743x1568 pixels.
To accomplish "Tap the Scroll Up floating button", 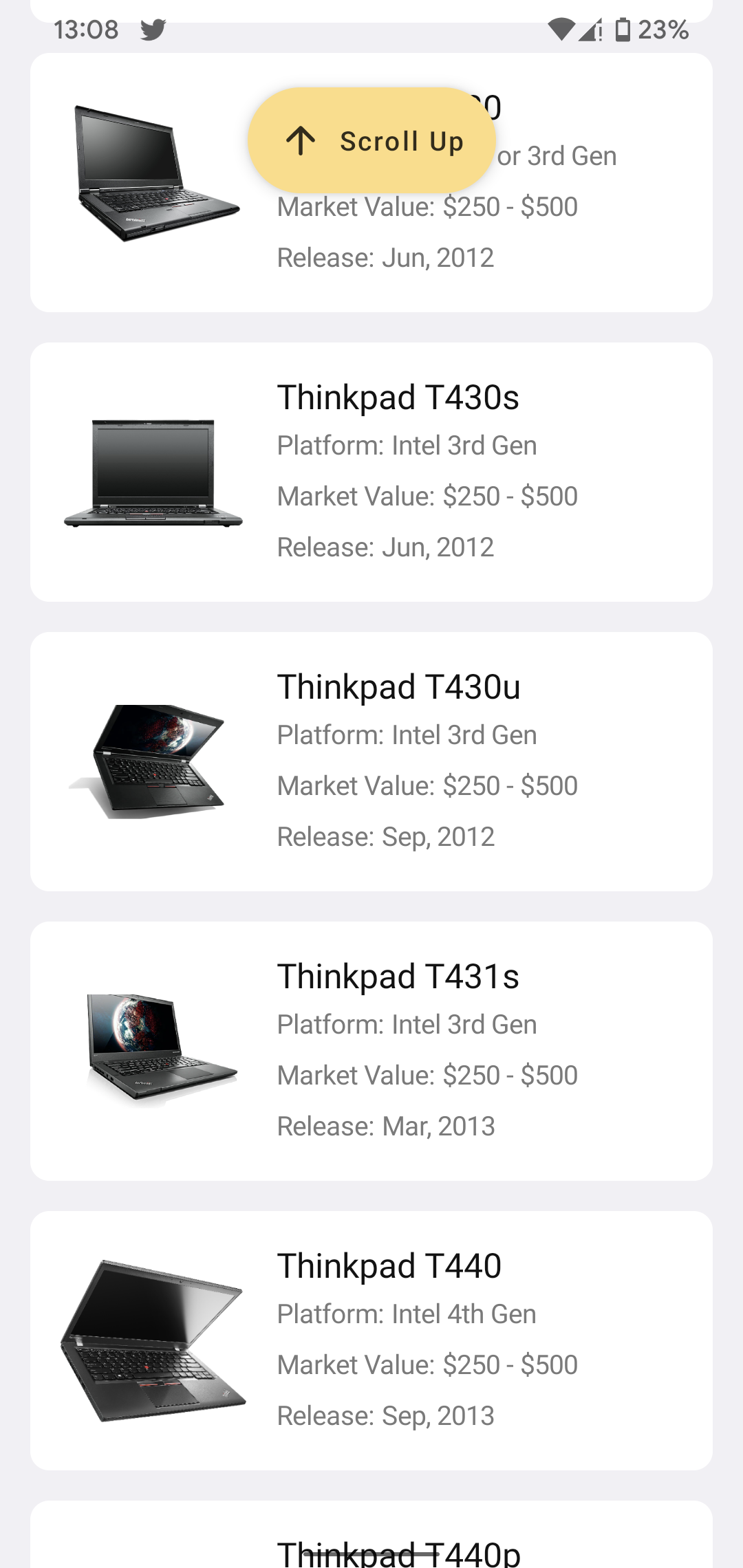I will pos(371,141).
